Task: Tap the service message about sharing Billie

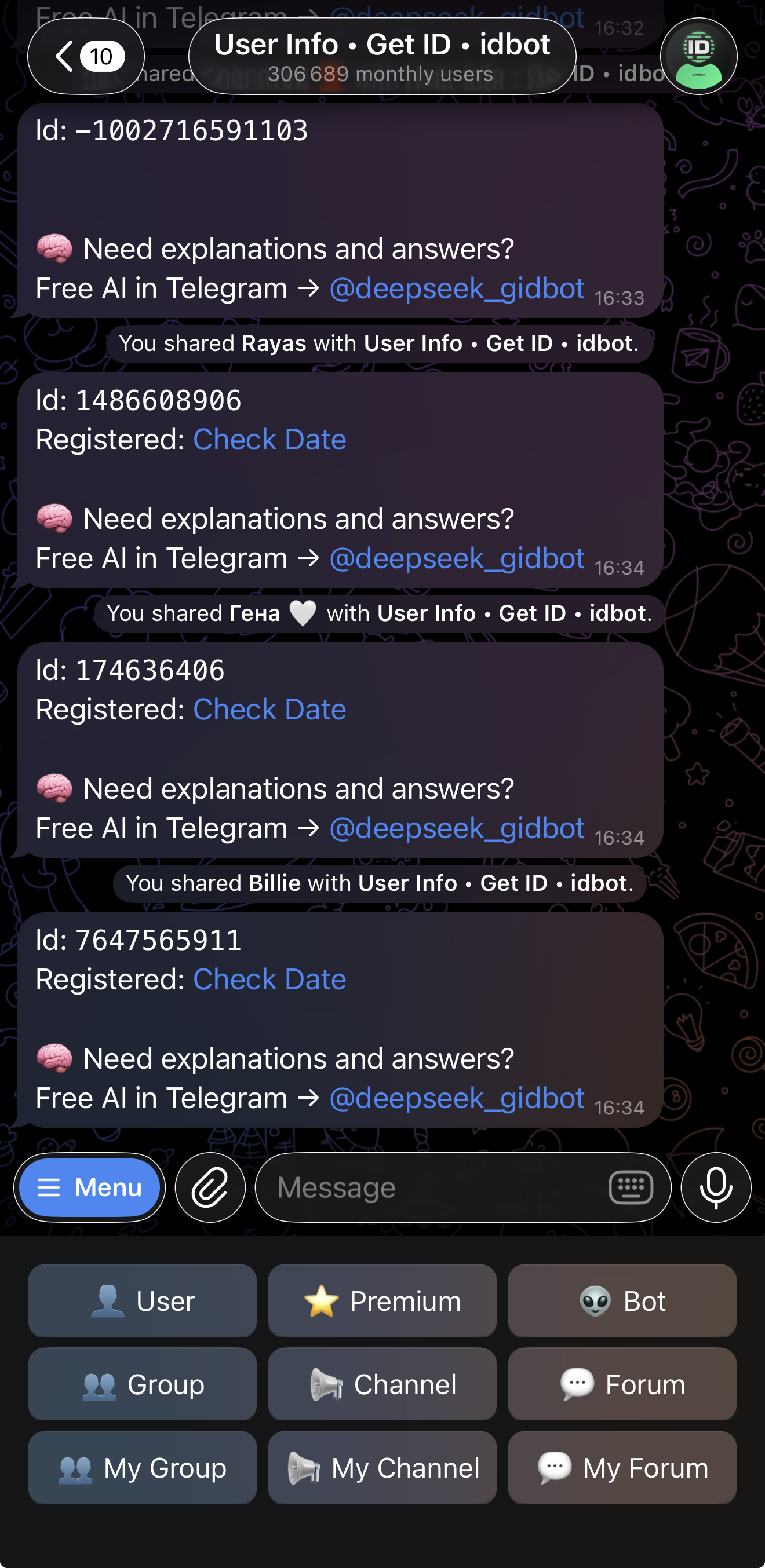Action: [x=378, y=883]
